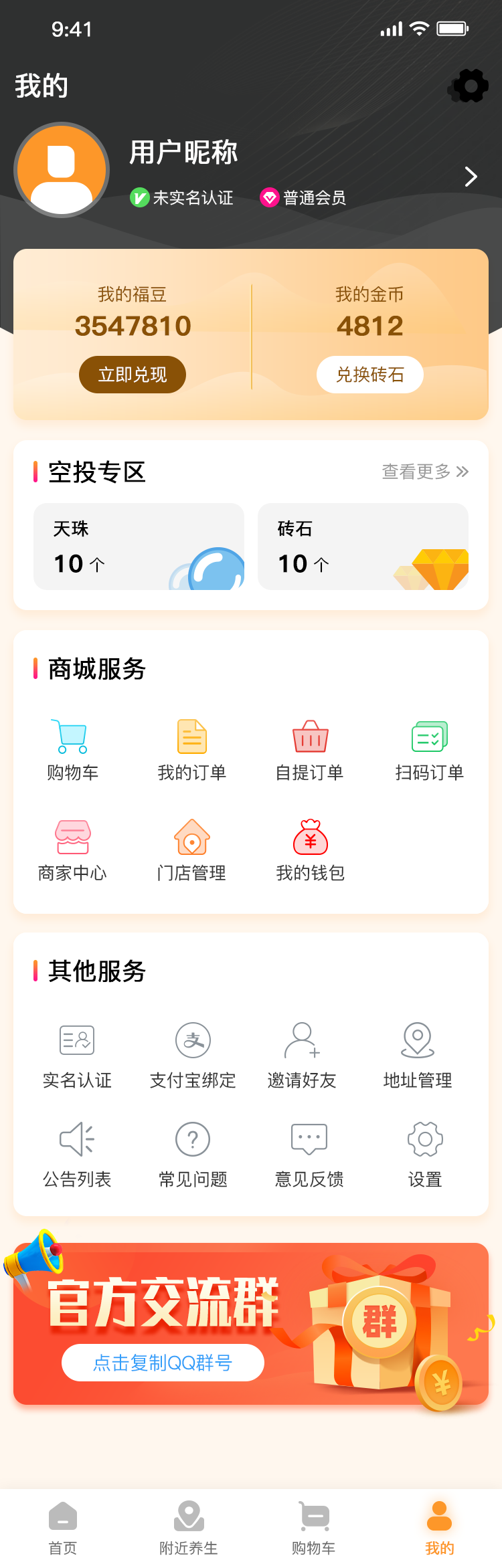Open profile details with the right chevron
The height and width of the screenshot is (1568, 502).
click(471, 177)
